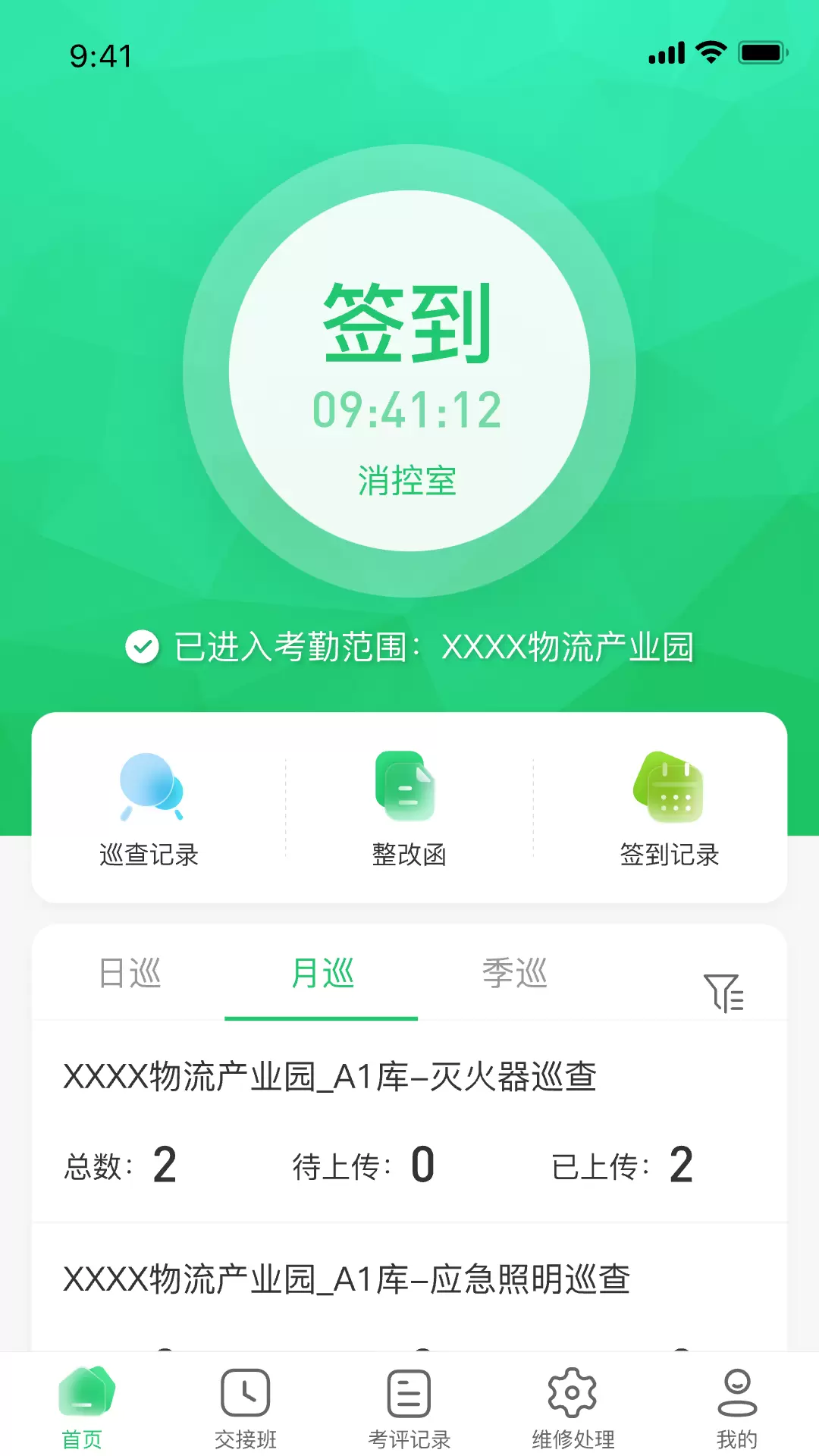The image size is (819, 1456).
Task: Switch to the 季巡 tab
Action: [514, 973]
